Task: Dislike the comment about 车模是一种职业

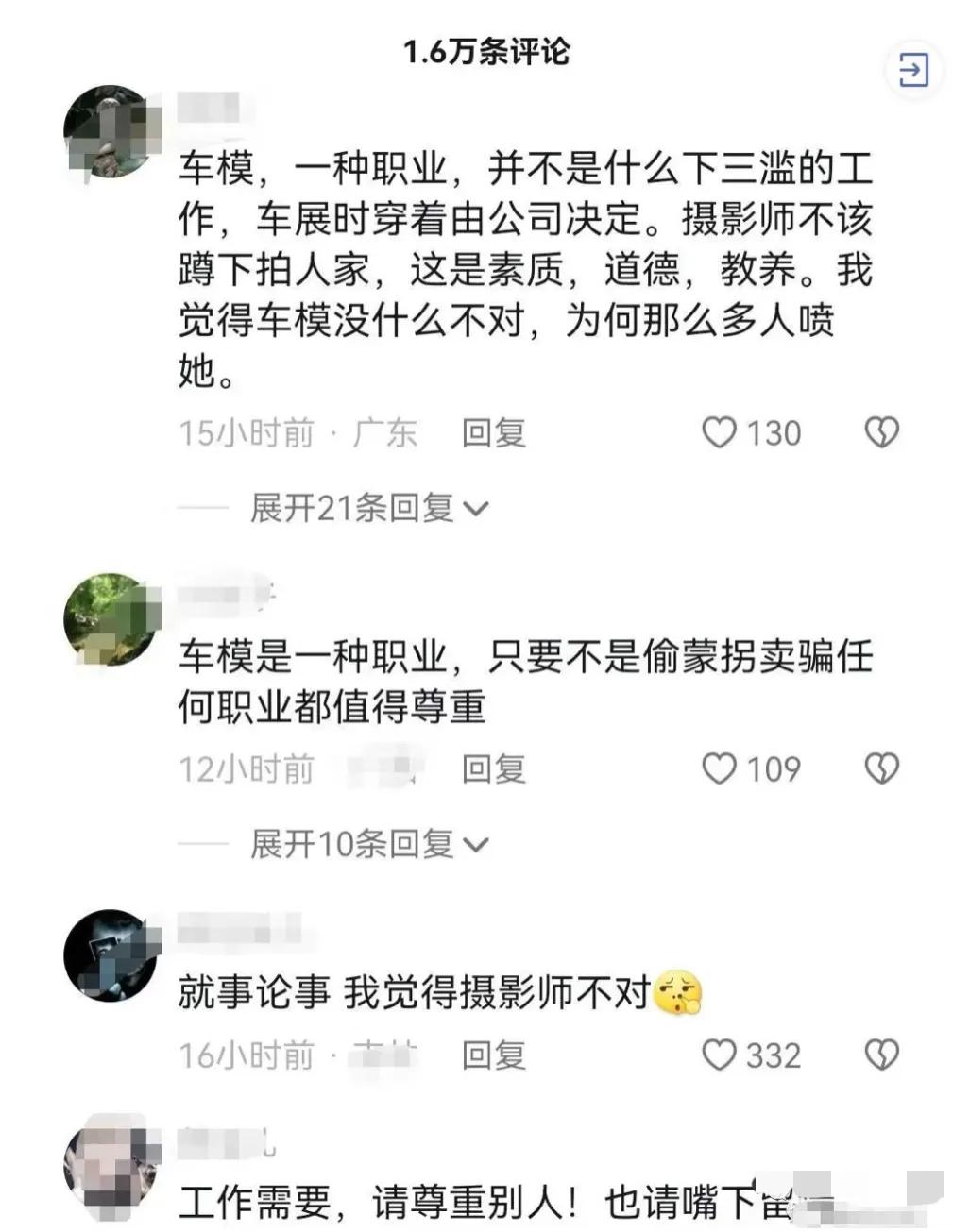Action: 884,770
